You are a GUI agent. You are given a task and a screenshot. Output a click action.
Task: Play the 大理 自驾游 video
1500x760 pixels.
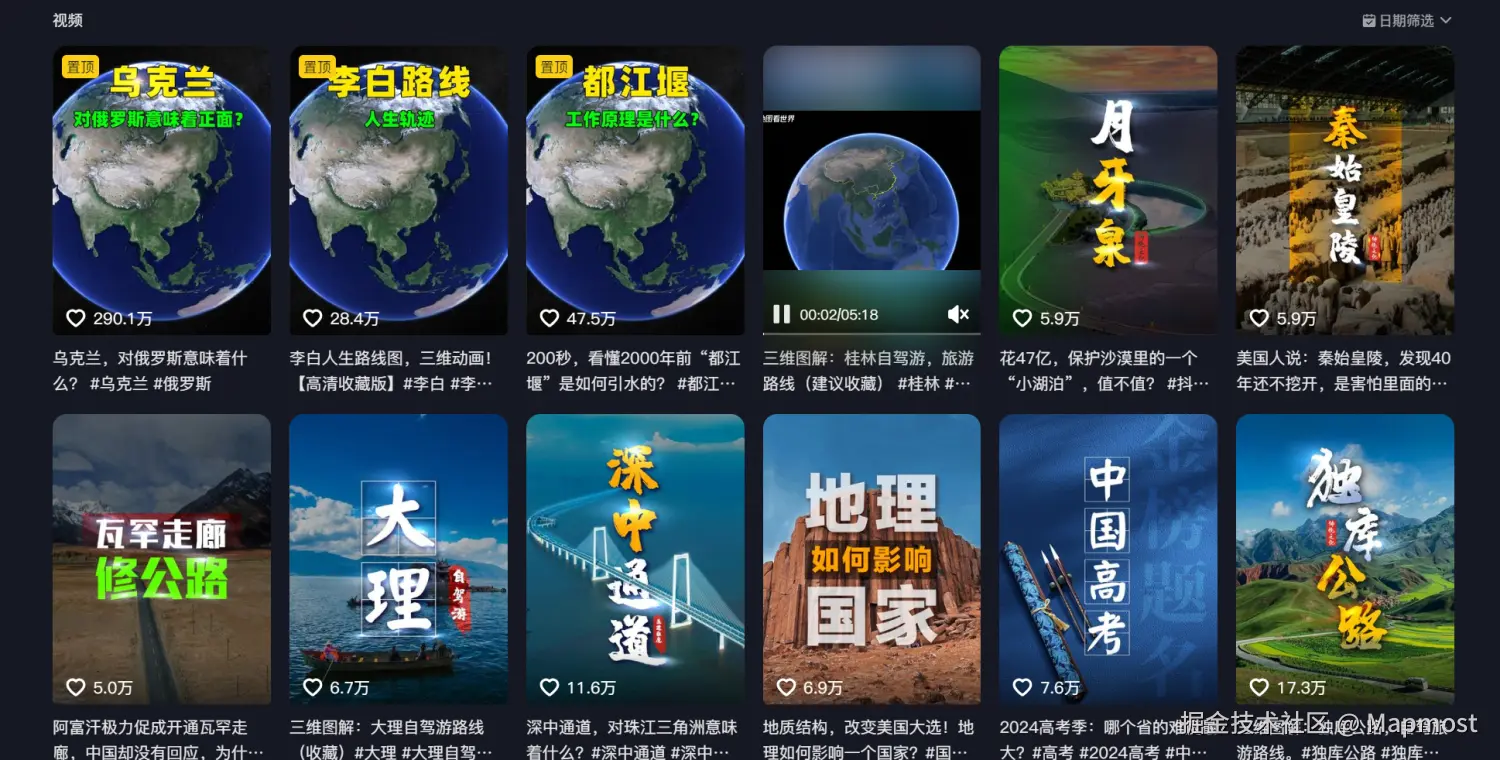tap(398, 560)
